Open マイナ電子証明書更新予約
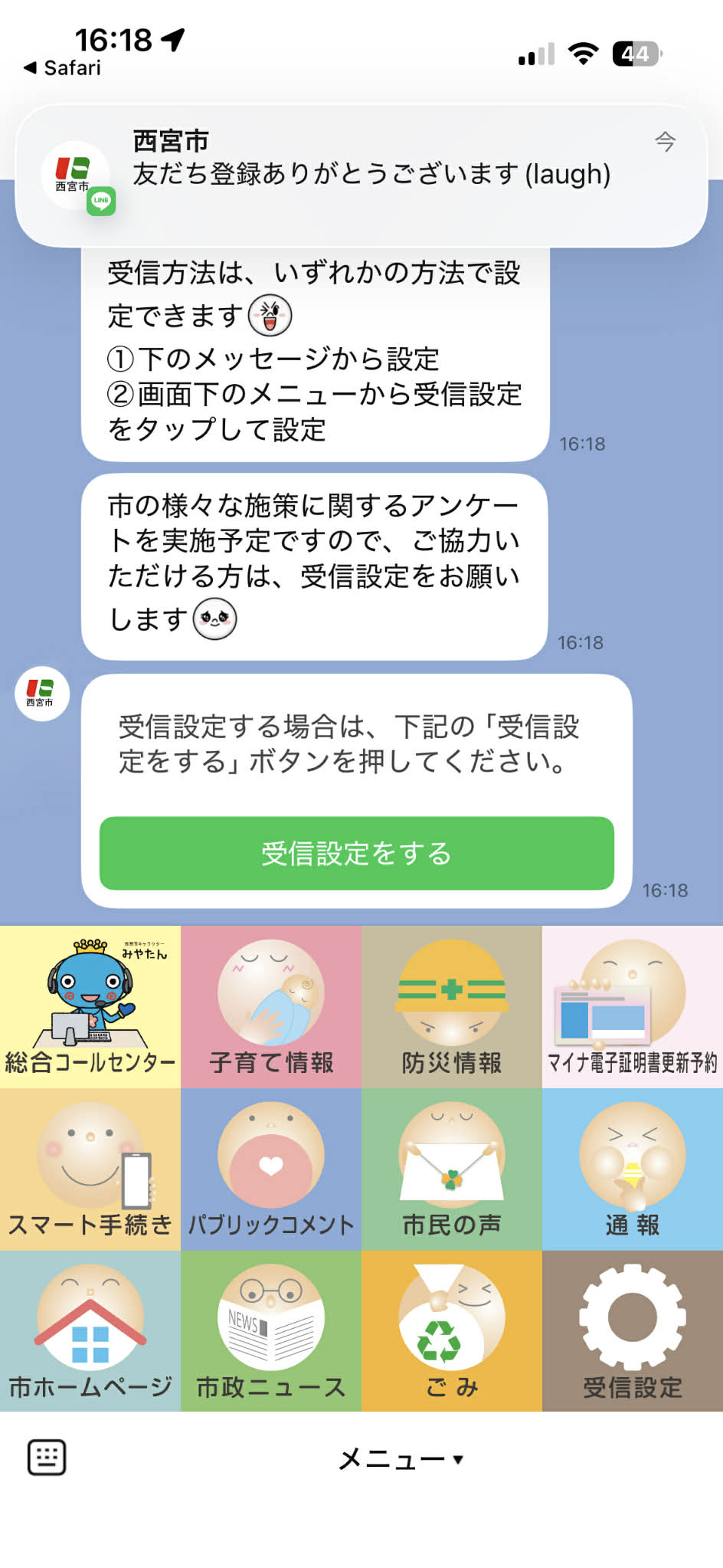 (x=633, y=1007)
